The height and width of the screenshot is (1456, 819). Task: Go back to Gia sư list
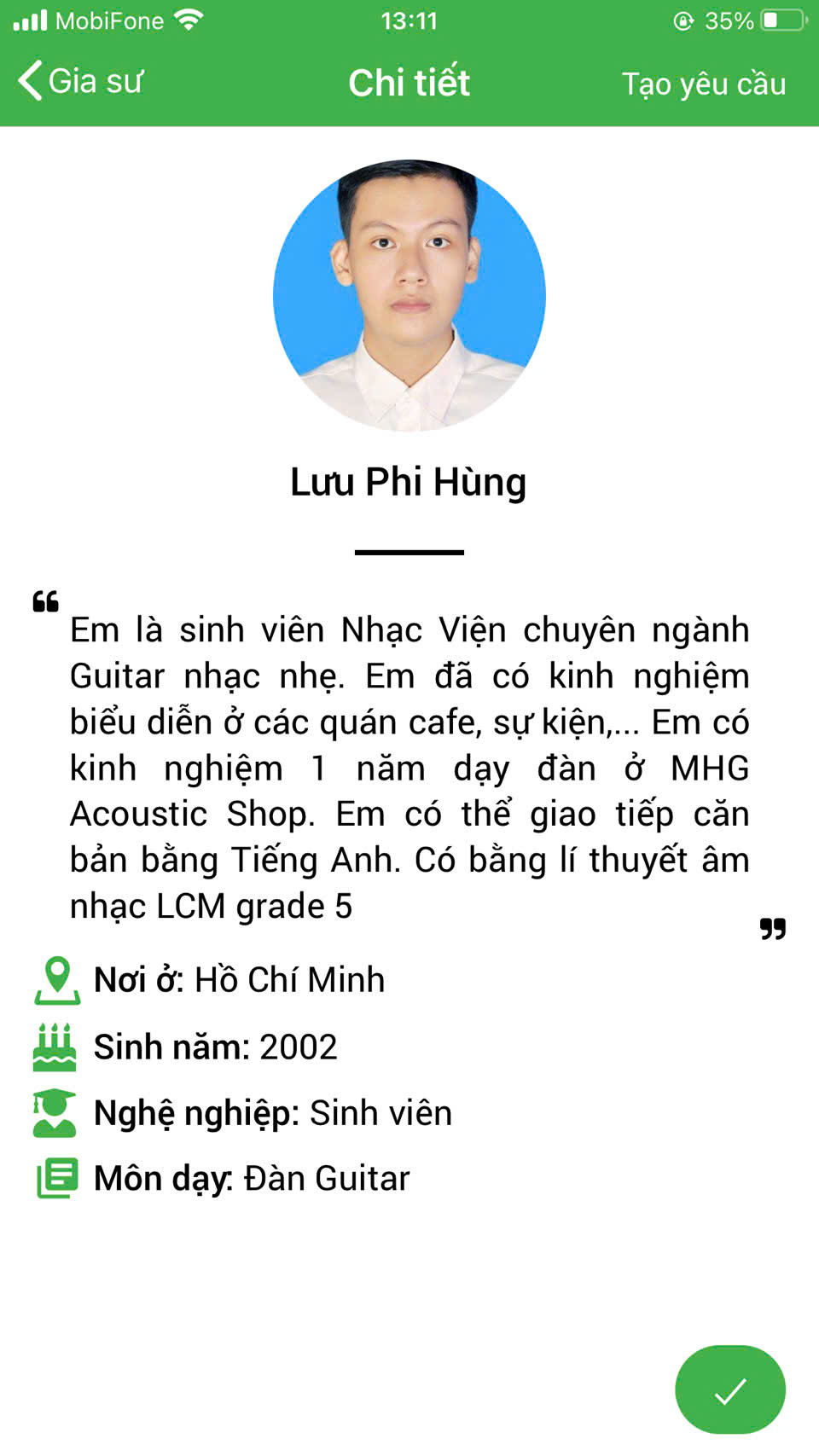tap(80, 82)
